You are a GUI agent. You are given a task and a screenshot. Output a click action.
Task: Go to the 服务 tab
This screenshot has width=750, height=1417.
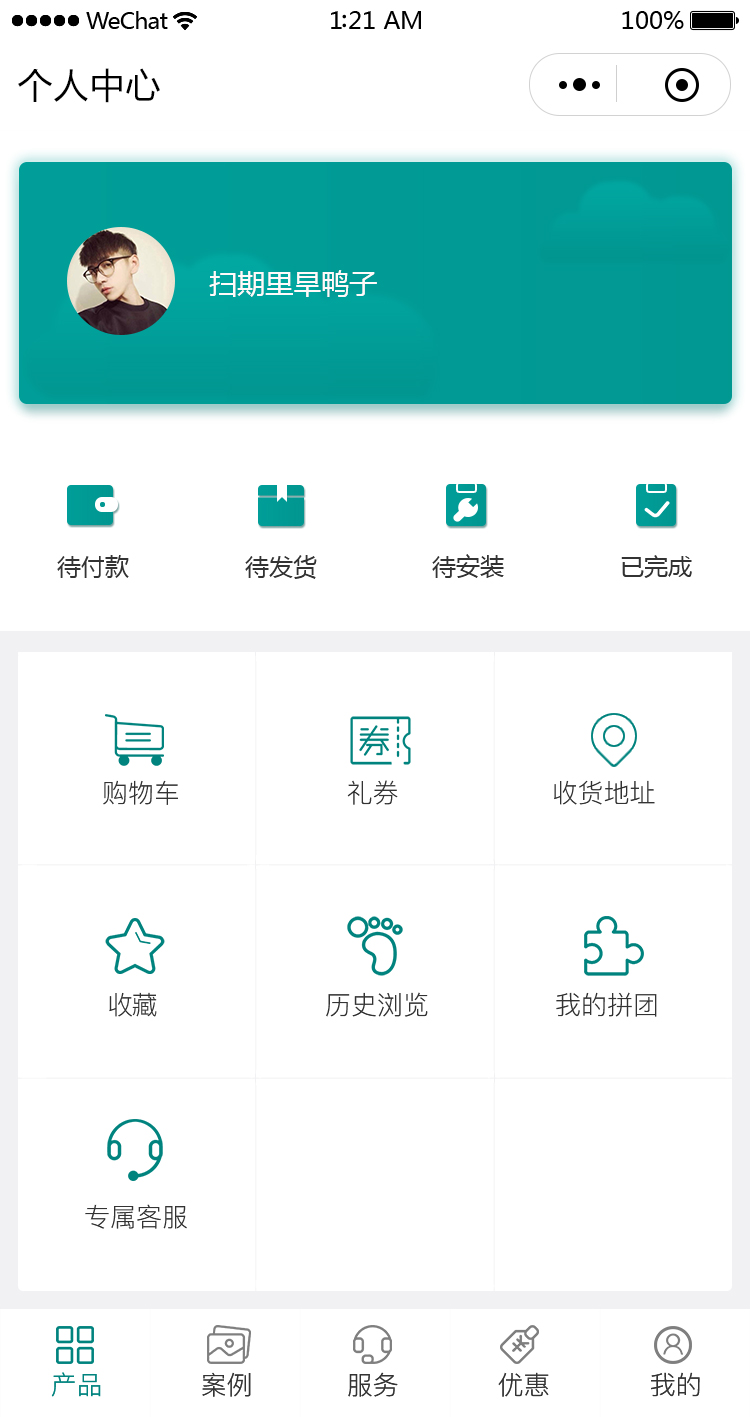(372, 1361)
